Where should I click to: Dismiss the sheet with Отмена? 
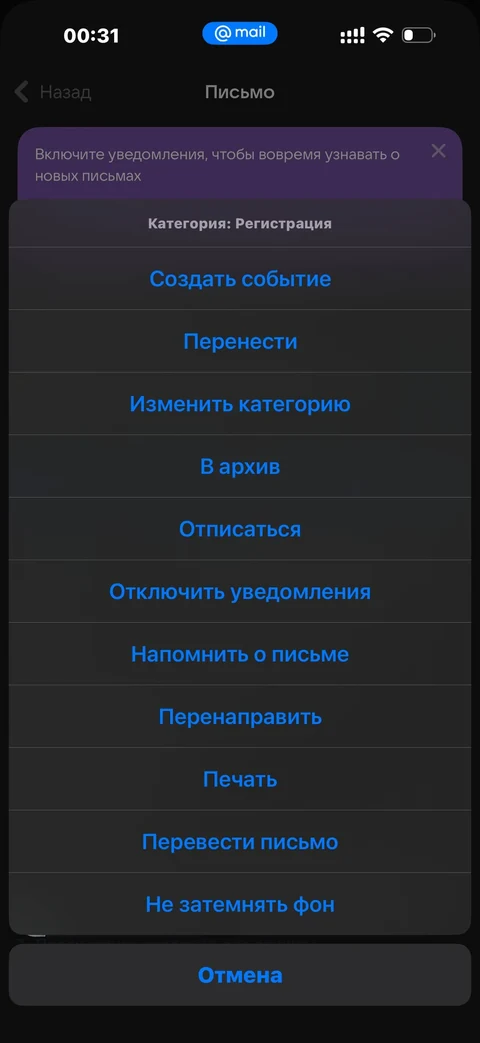click(x=240, y=975)
